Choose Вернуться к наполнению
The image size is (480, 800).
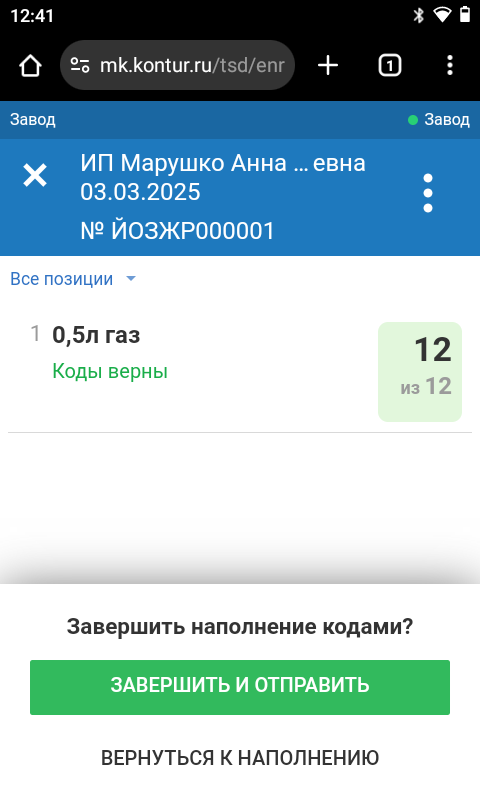click(x=240, y=758)
